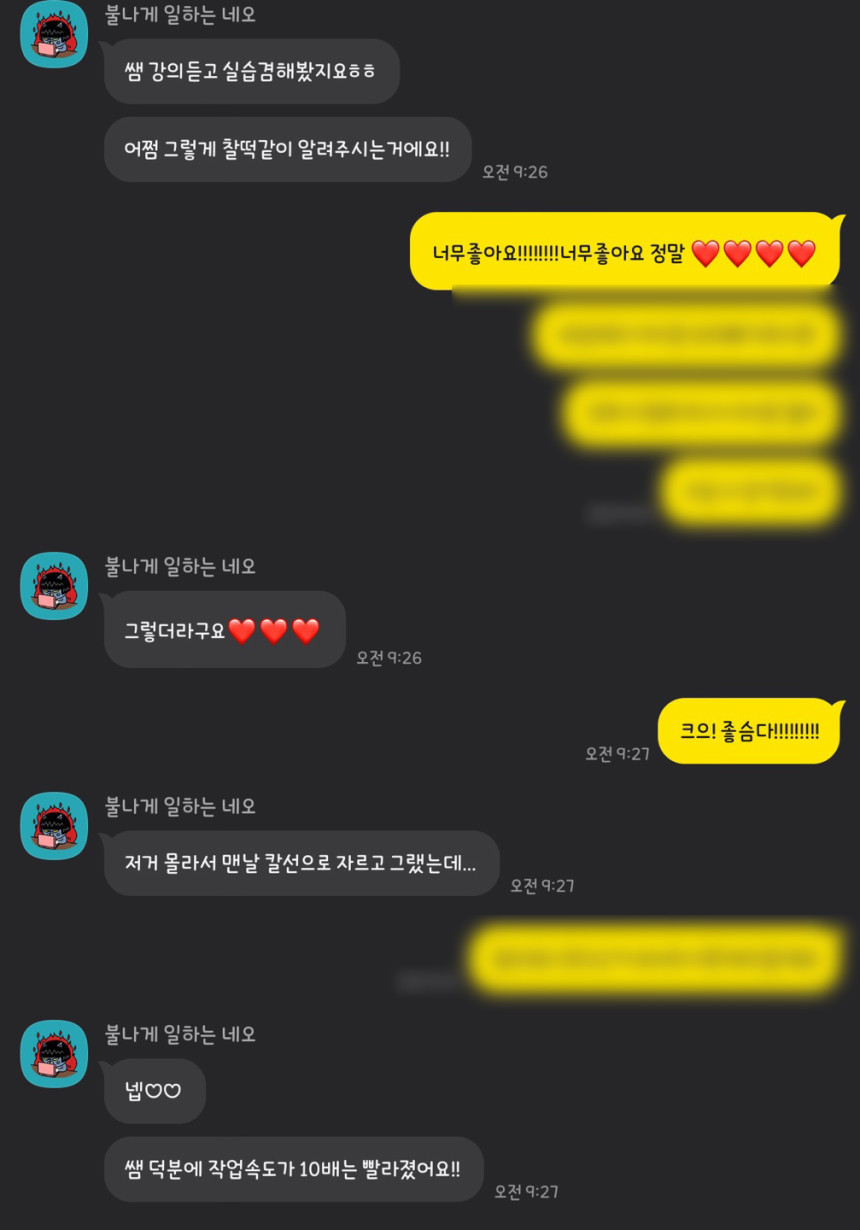View profile from avatar above '넵♡♡' message
Screen dimensions: 860x1230
pyautogui.click(x=54, y=1054)
